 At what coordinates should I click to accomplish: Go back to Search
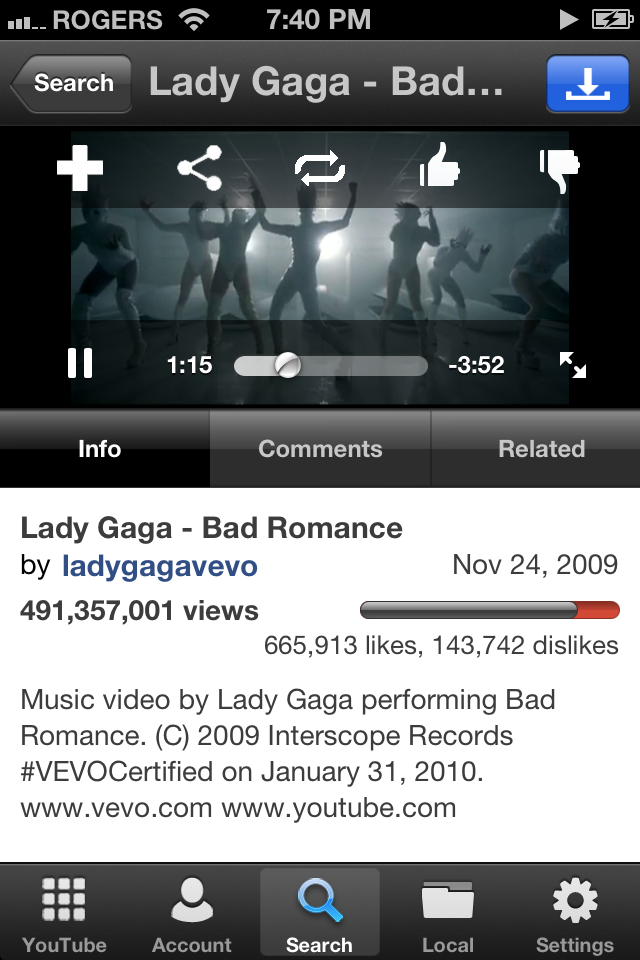click(70, 84)
